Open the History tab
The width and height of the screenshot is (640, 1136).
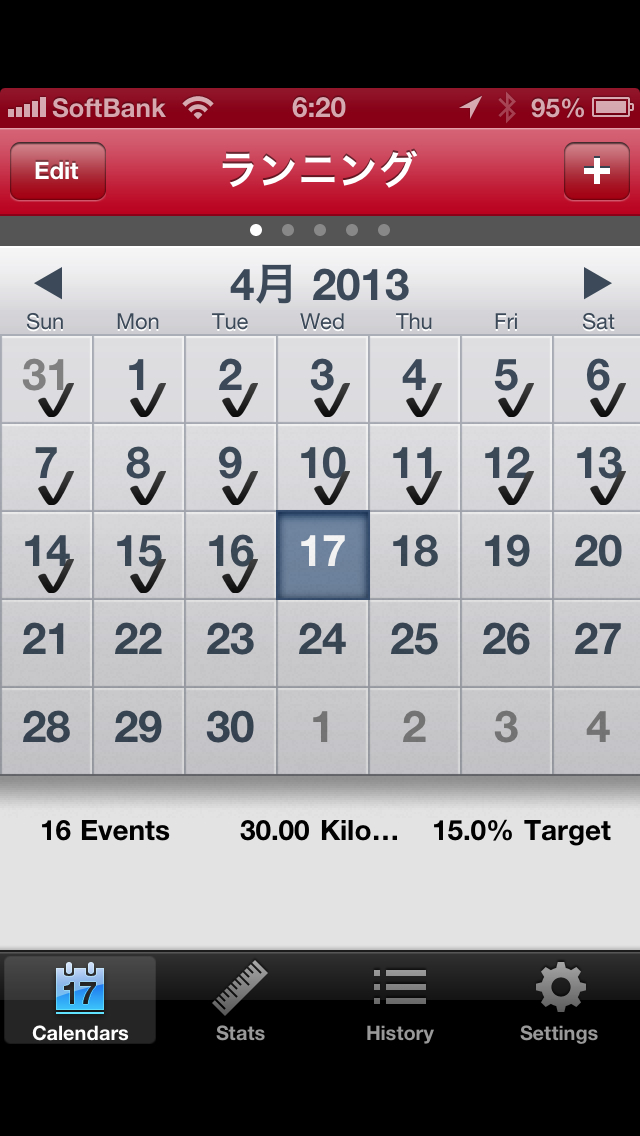[400, 1001]
